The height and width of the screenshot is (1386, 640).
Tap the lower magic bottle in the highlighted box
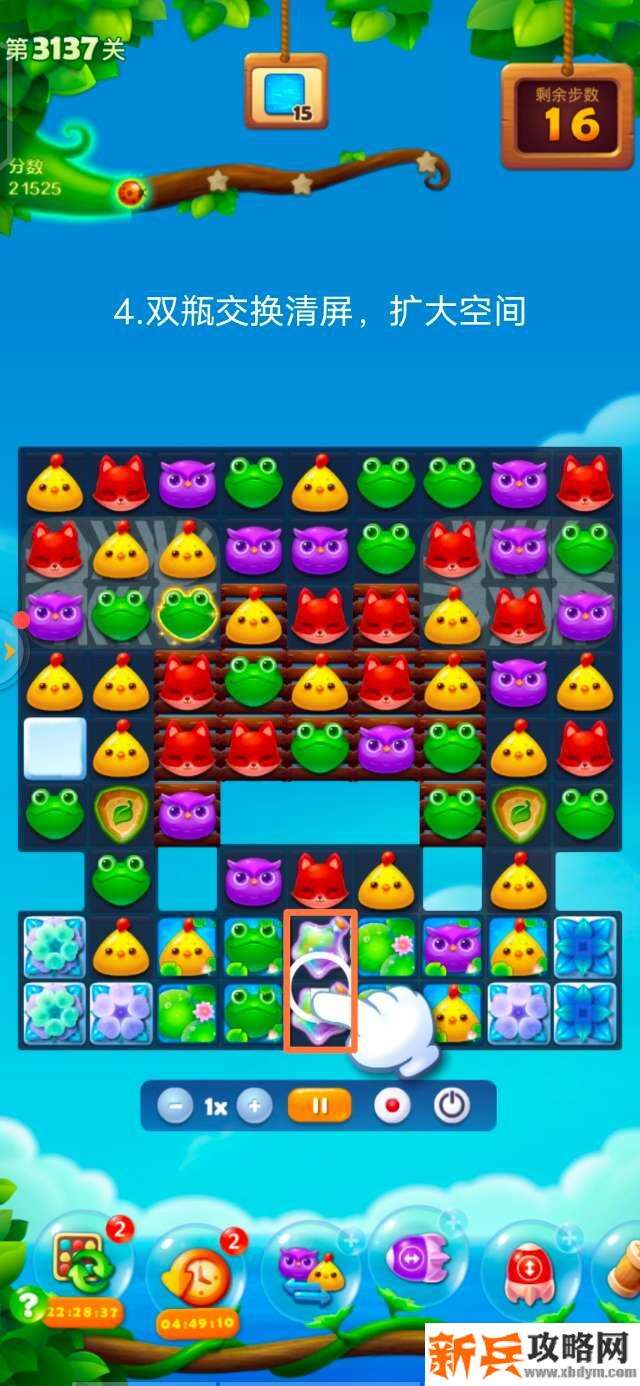(x=320, y=1012)
